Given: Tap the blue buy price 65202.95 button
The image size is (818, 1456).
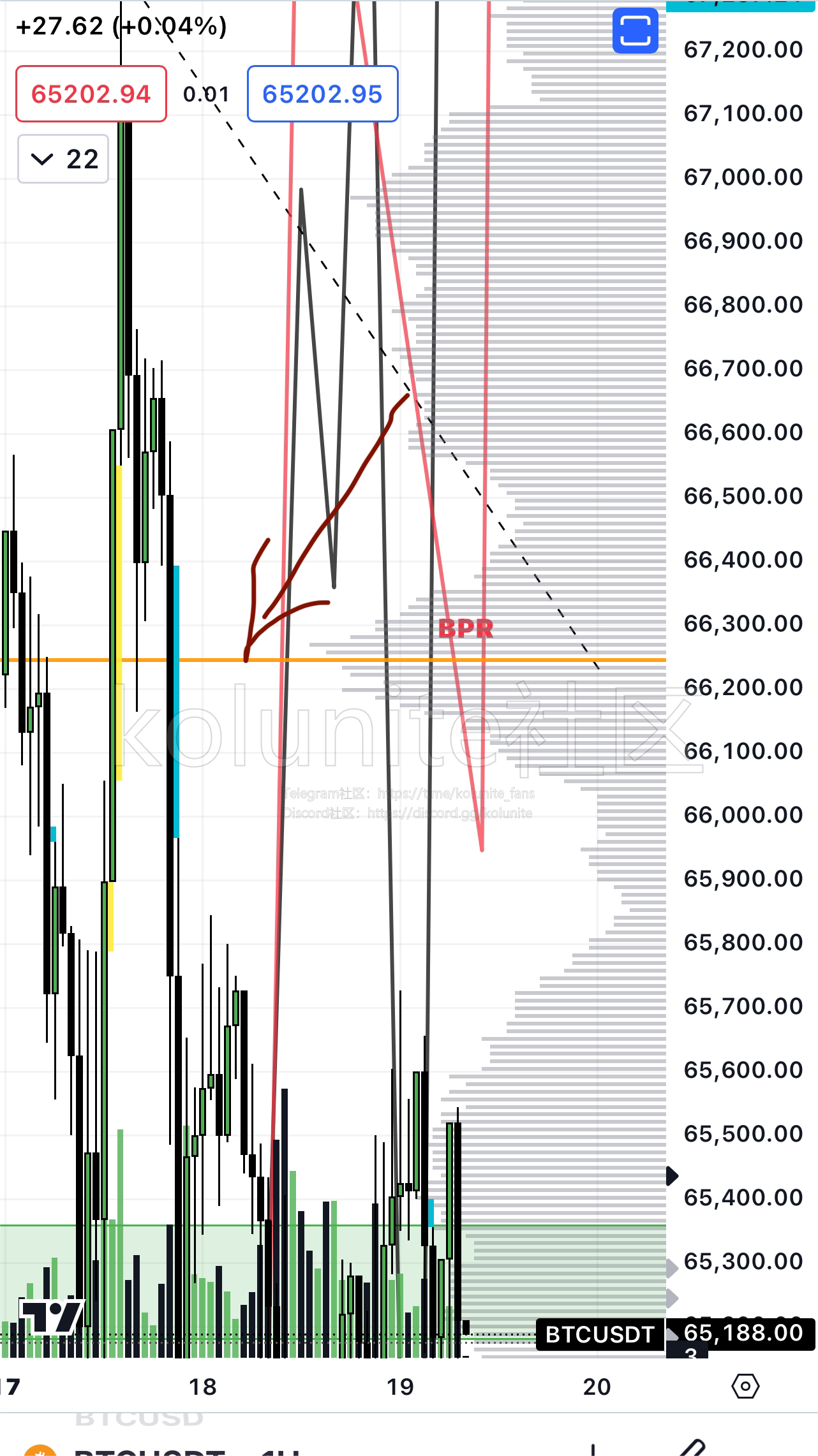Looking at the screenshot, I should [x=322, y=94].
